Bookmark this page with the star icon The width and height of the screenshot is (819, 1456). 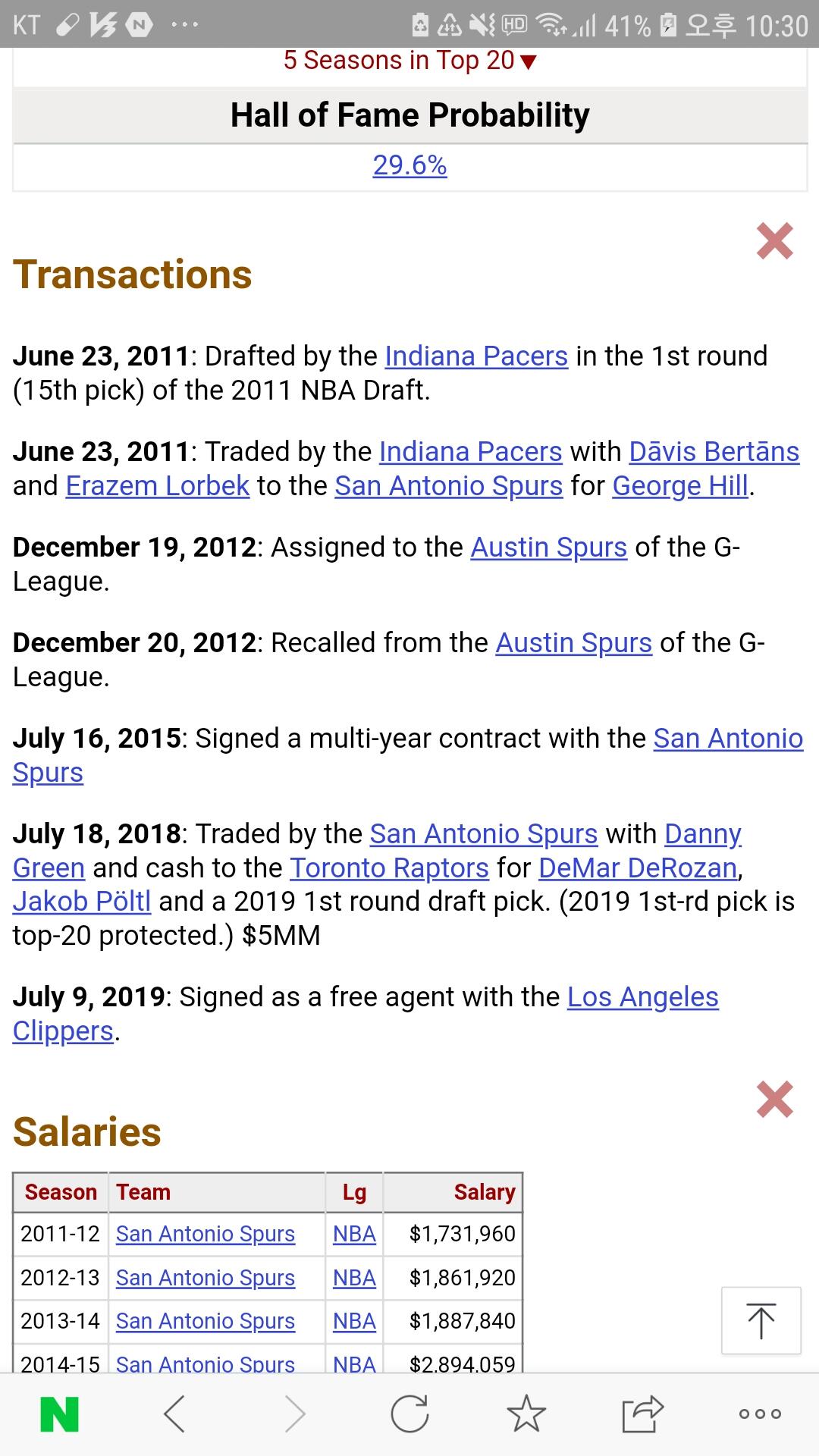pyautogui.click(x=526, y=1414)
